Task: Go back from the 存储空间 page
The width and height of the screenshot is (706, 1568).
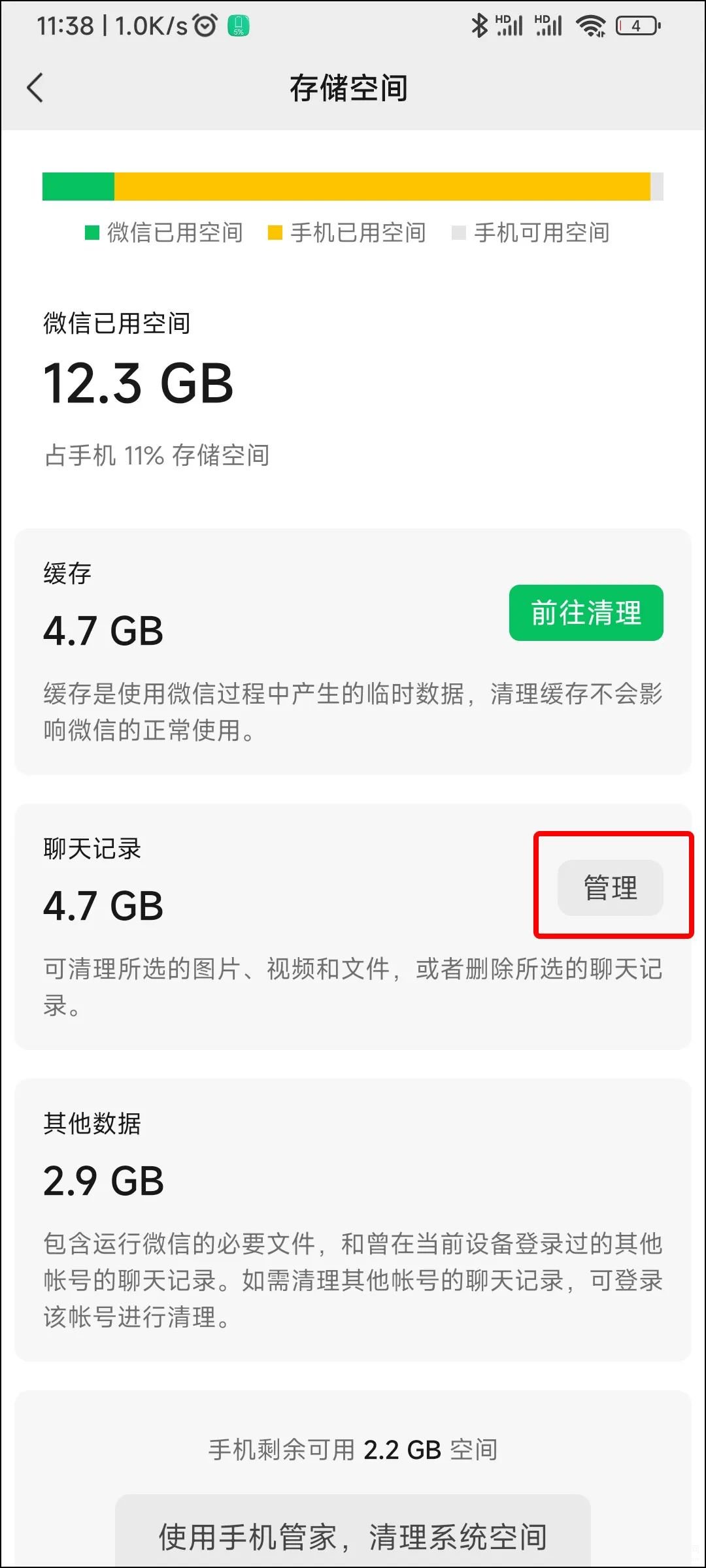Action: tap(35, 88)
